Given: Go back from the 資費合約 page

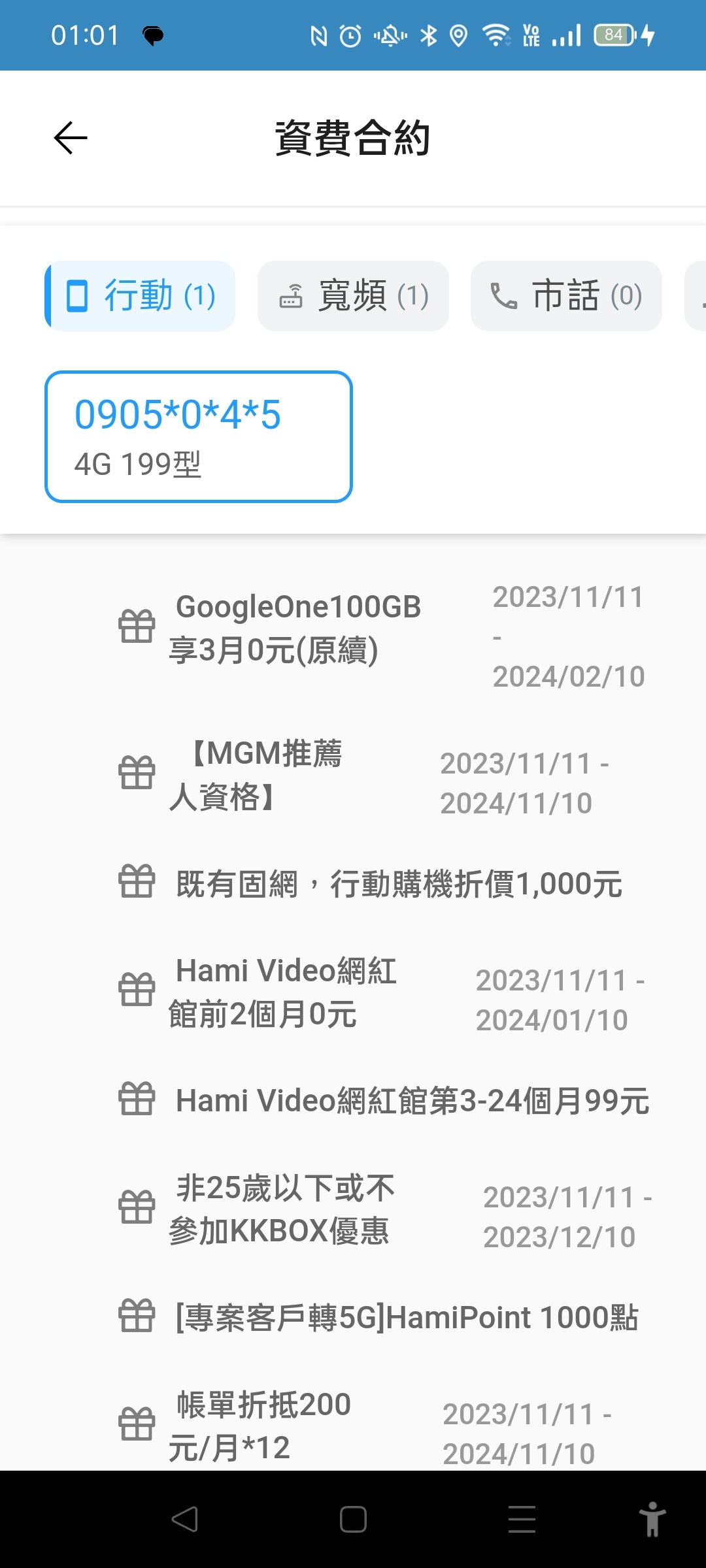Looking at the screenshot, I should [71, 138].
